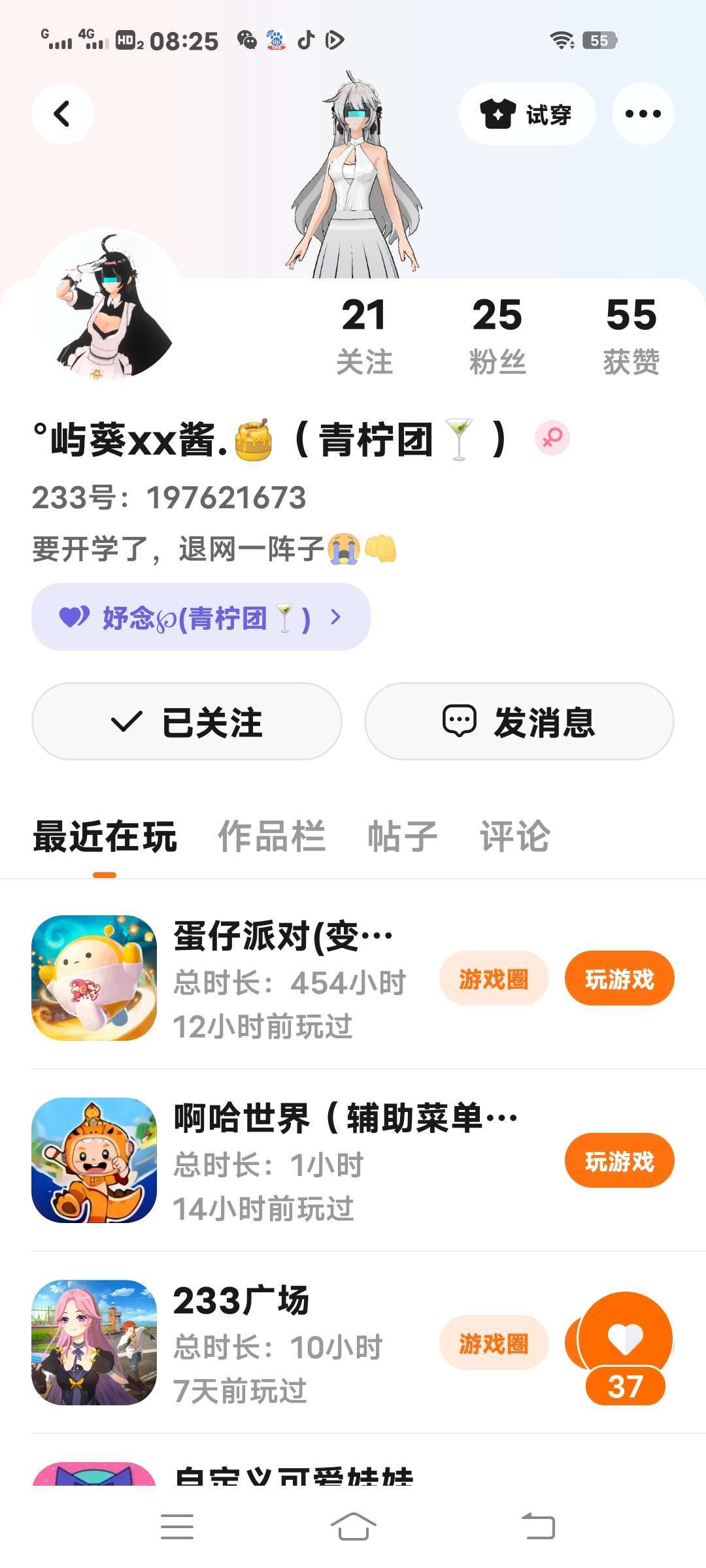Switch to the 评论 tab
This screenshot has height=1568, width=706.
pos(515,836)
